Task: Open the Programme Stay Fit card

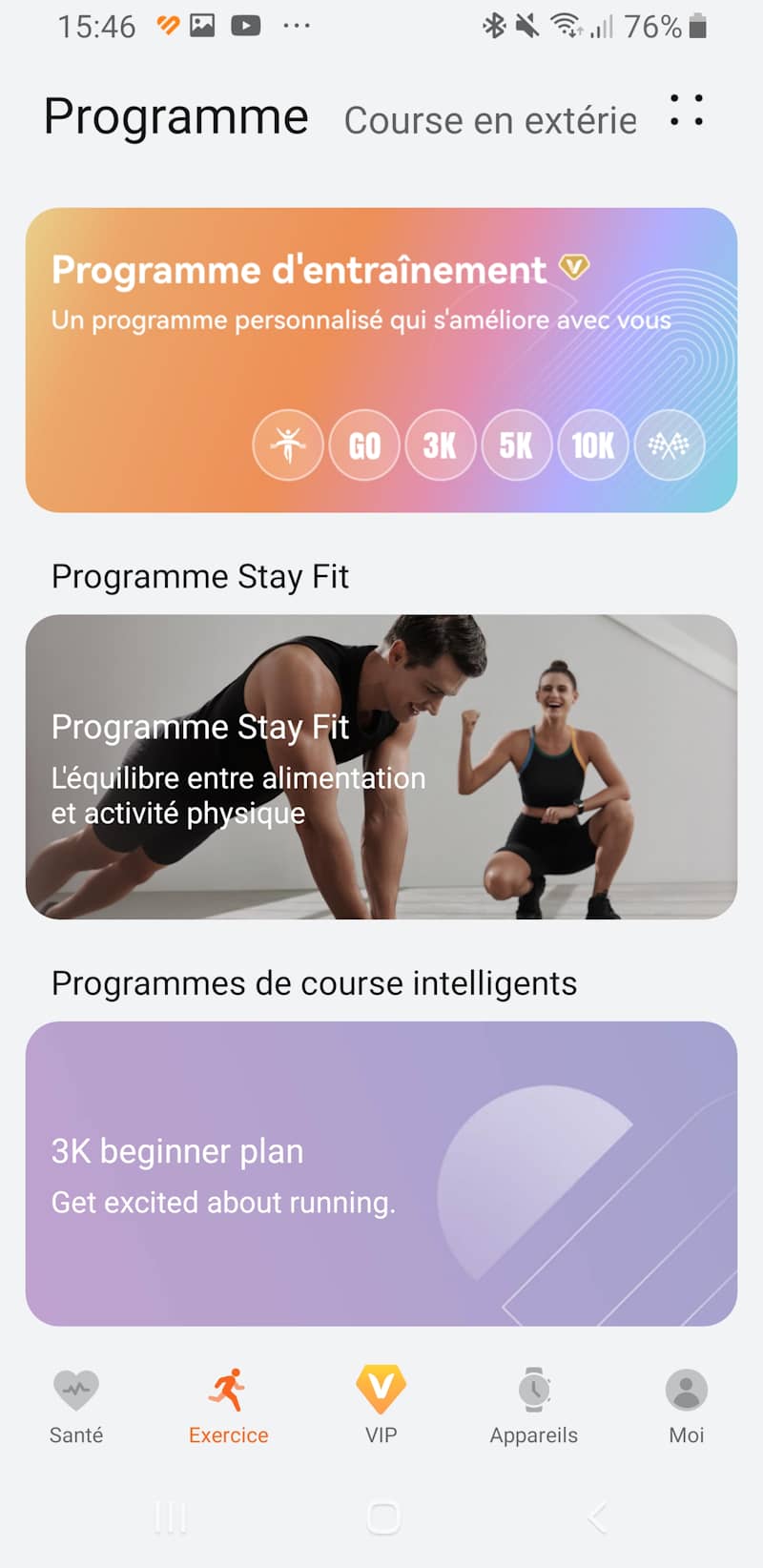Action: click(381, 767)
